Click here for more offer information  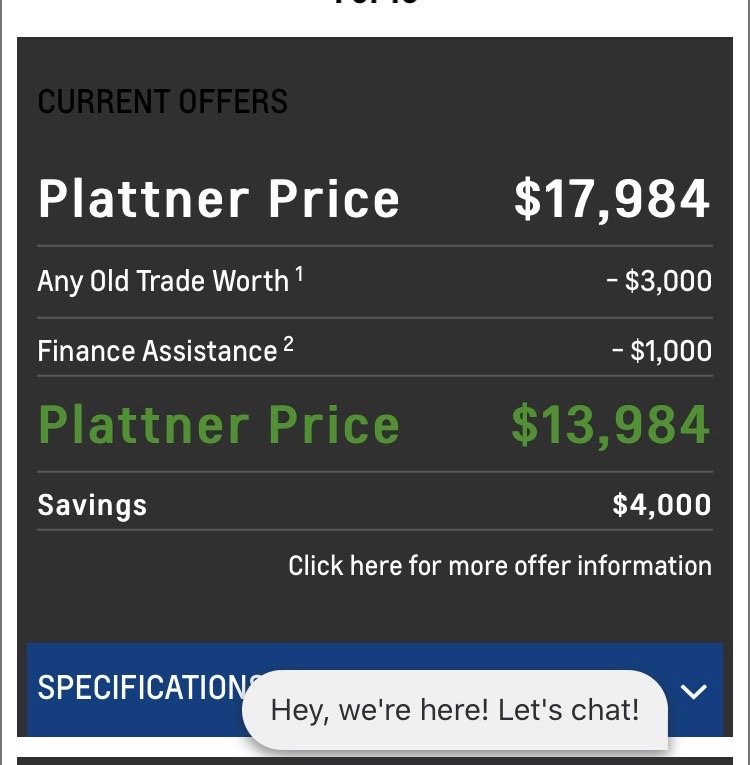click(499, 566)
